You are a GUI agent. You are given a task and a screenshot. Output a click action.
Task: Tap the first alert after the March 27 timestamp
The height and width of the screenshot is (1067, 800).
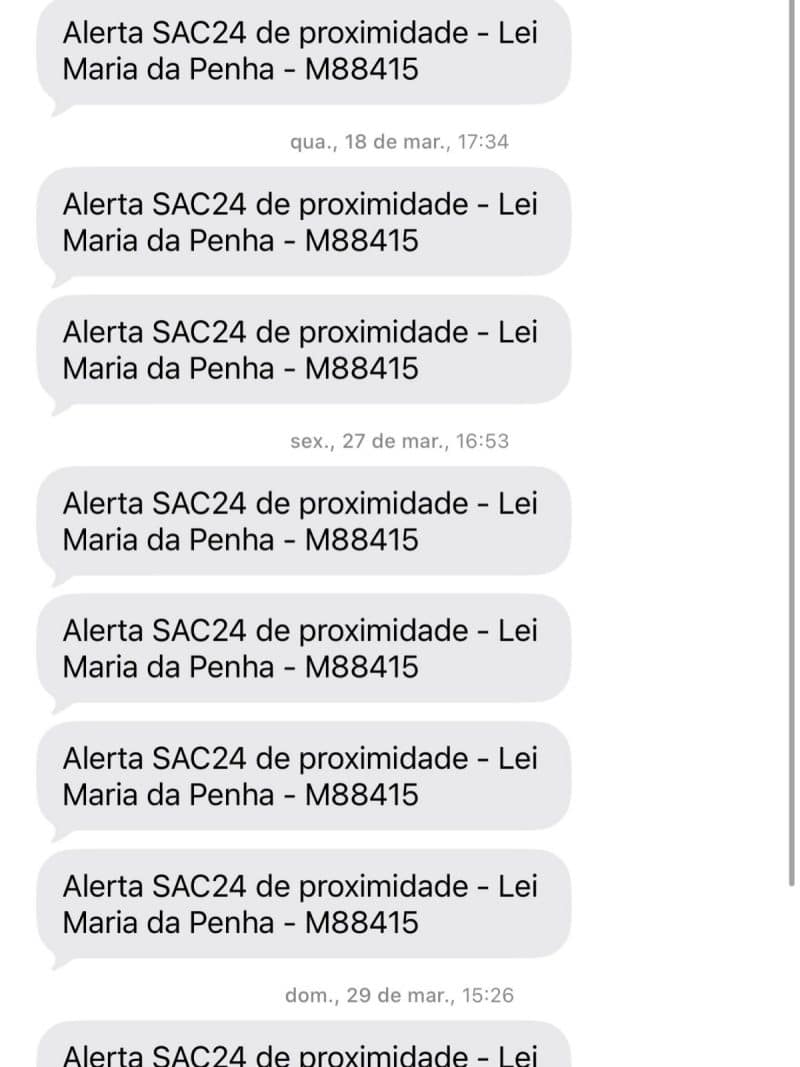click(300, 520)
